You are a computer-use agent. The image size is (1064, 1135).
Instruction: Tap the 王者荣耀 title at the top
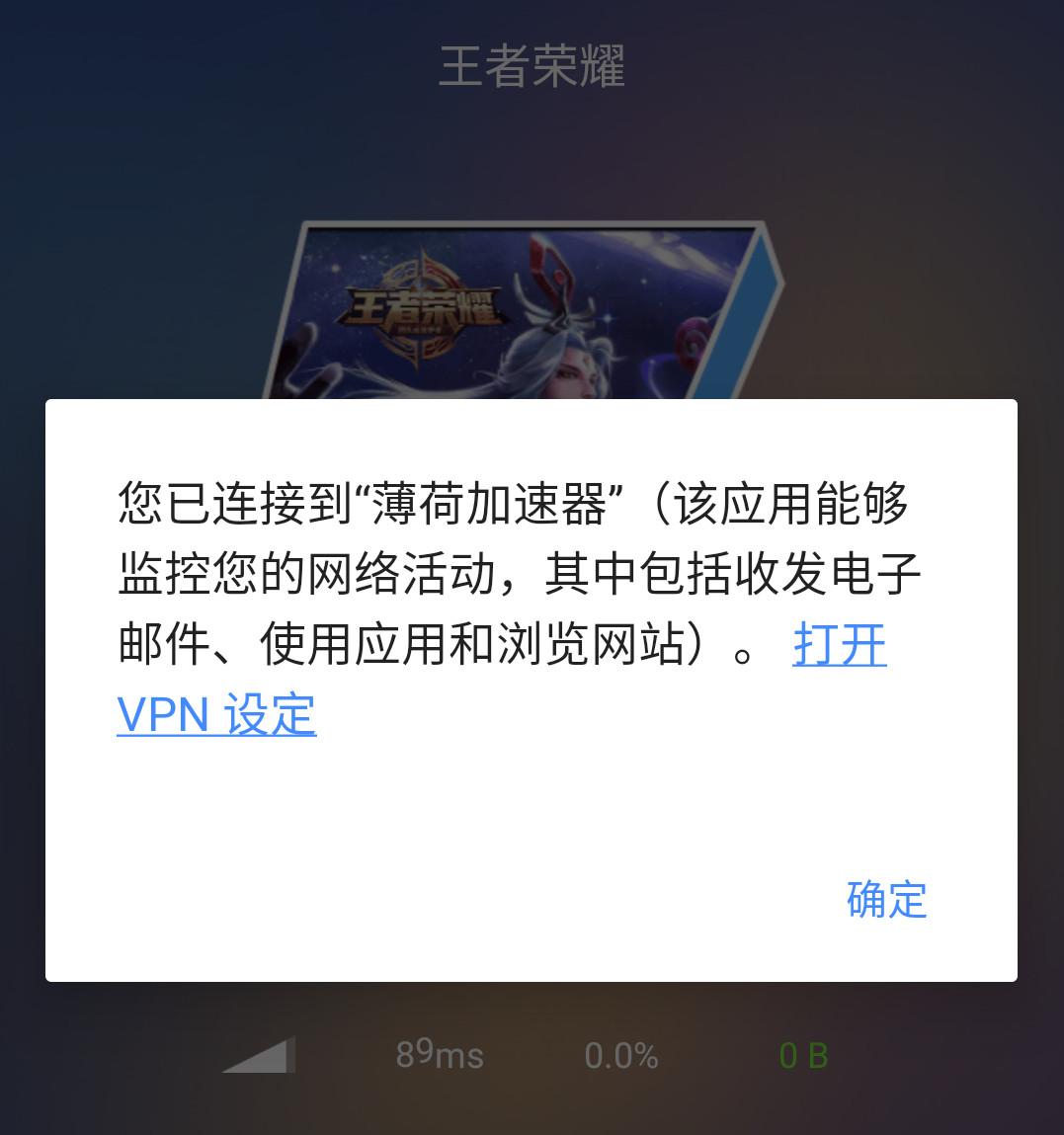point(532,67)
